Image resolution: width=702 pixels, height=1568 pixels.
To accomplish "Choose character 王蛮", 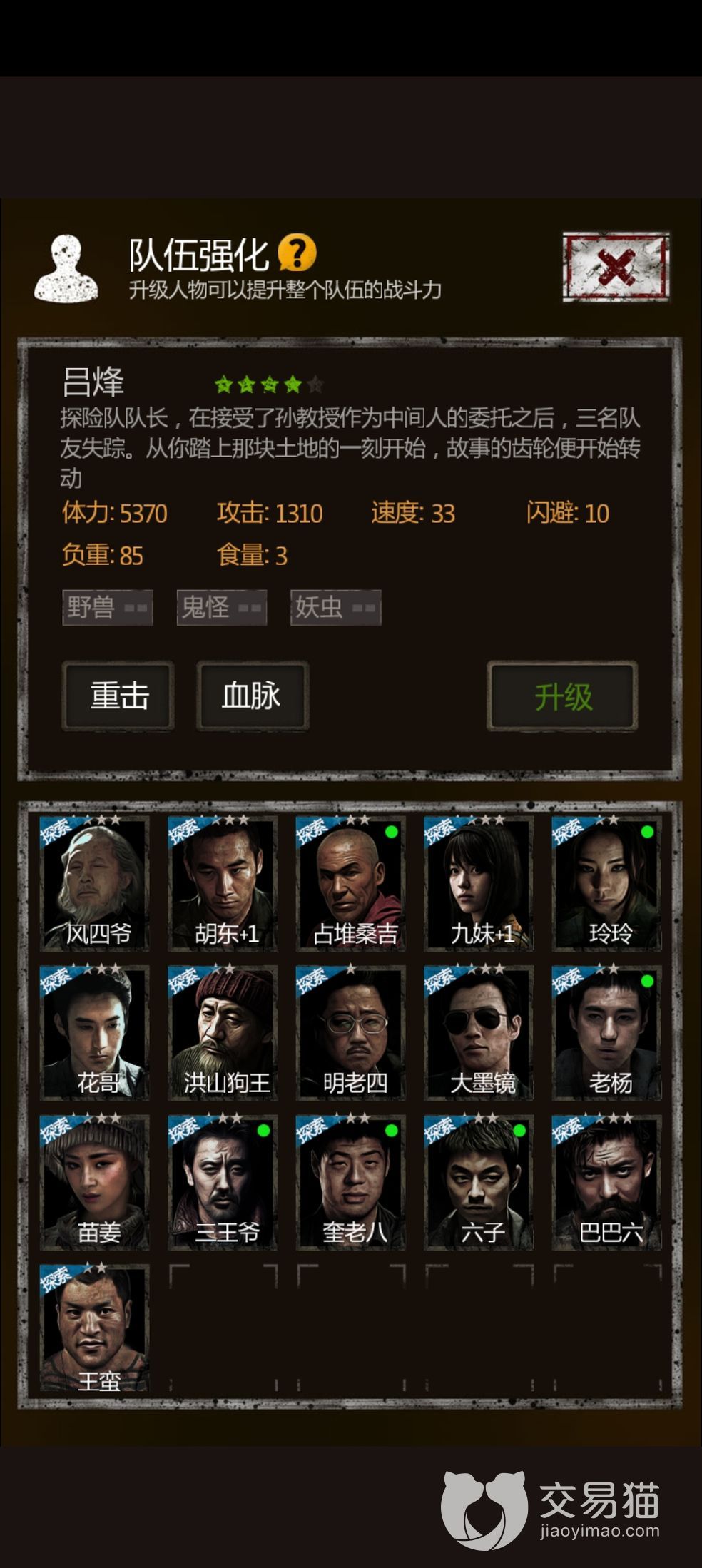I will tap(95, 1332).
